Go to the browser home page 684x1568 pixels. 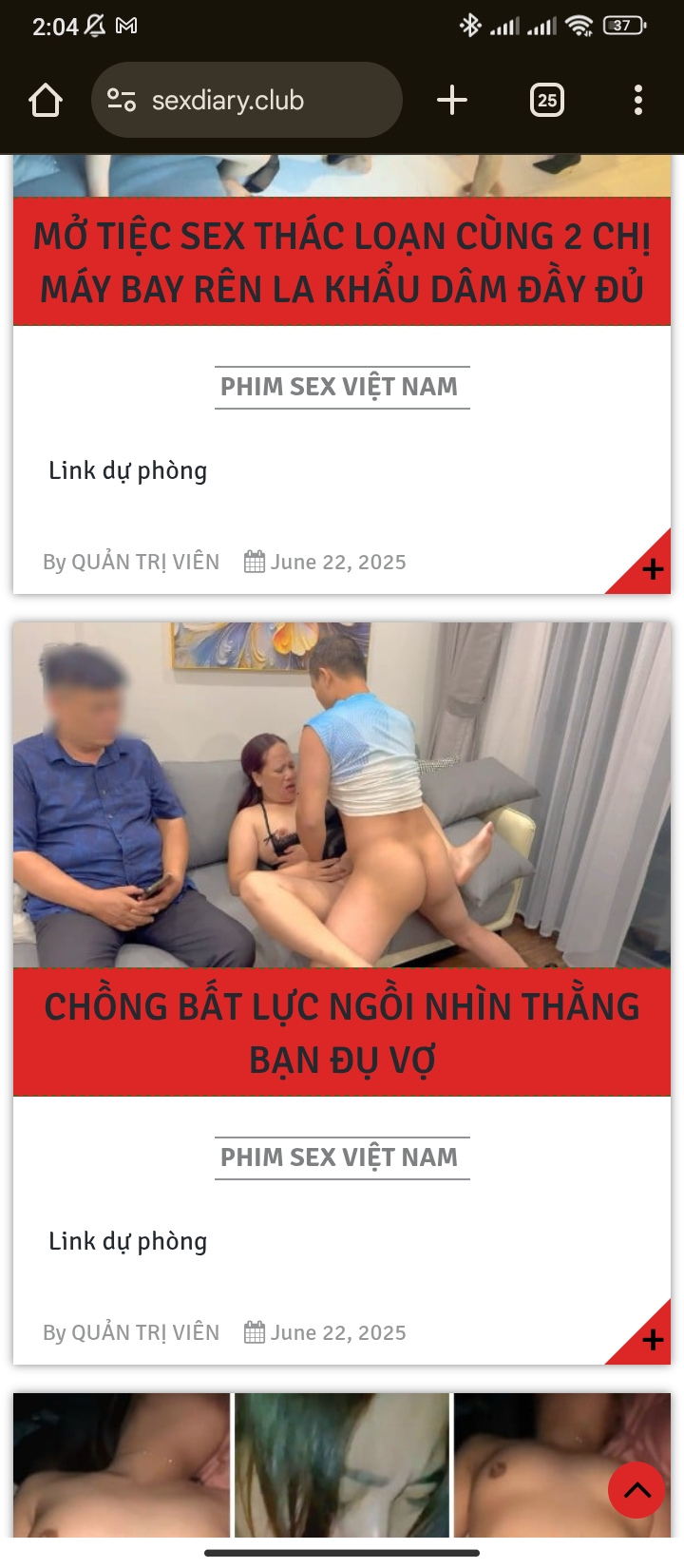[x=46, y=100]
